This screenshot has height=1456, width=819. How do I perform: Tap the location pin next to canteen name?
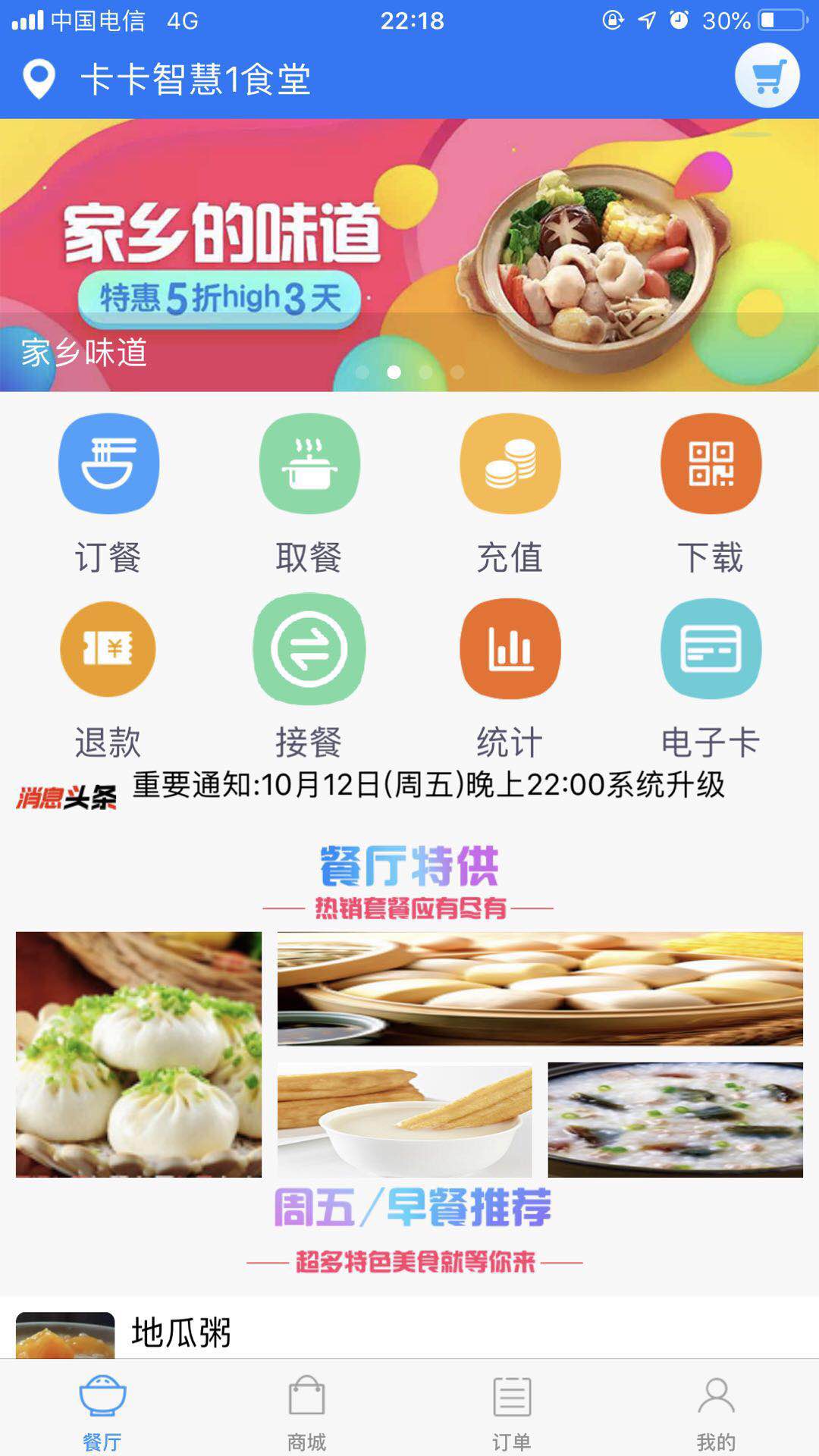click(36, 77)
